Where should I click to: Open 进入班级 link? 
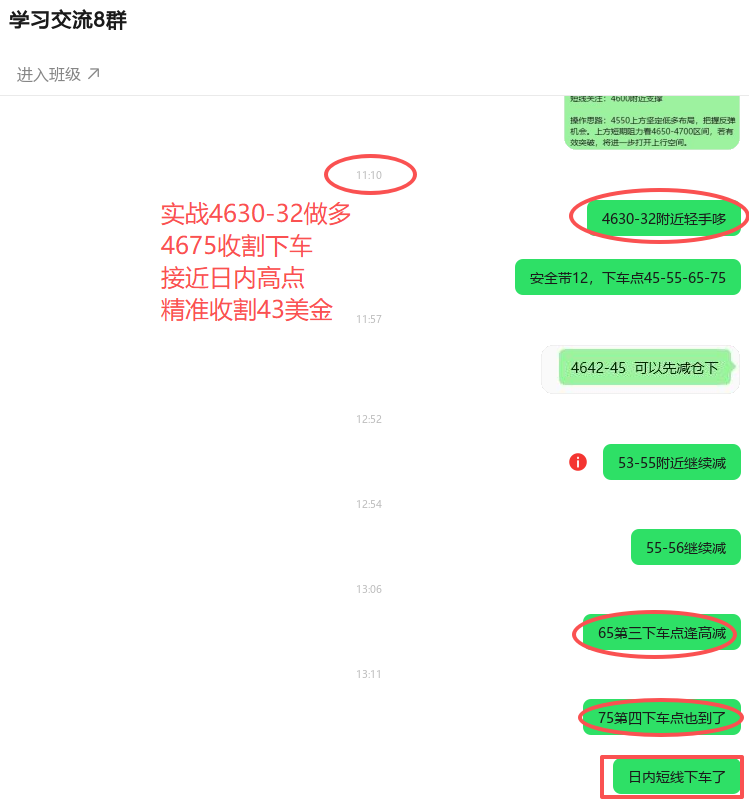click(46, 72)
